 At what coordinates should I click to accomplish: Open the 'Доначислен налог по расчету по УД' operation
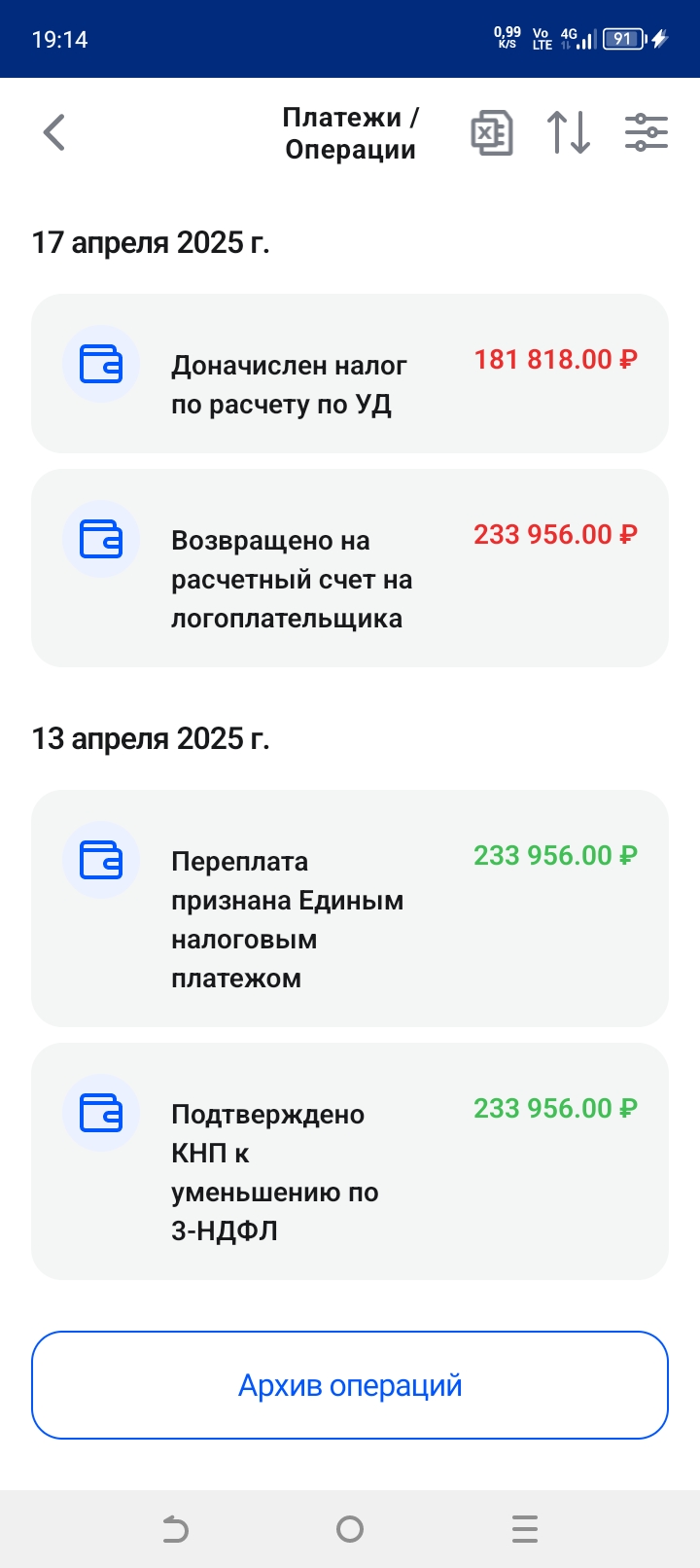[350, 374]
